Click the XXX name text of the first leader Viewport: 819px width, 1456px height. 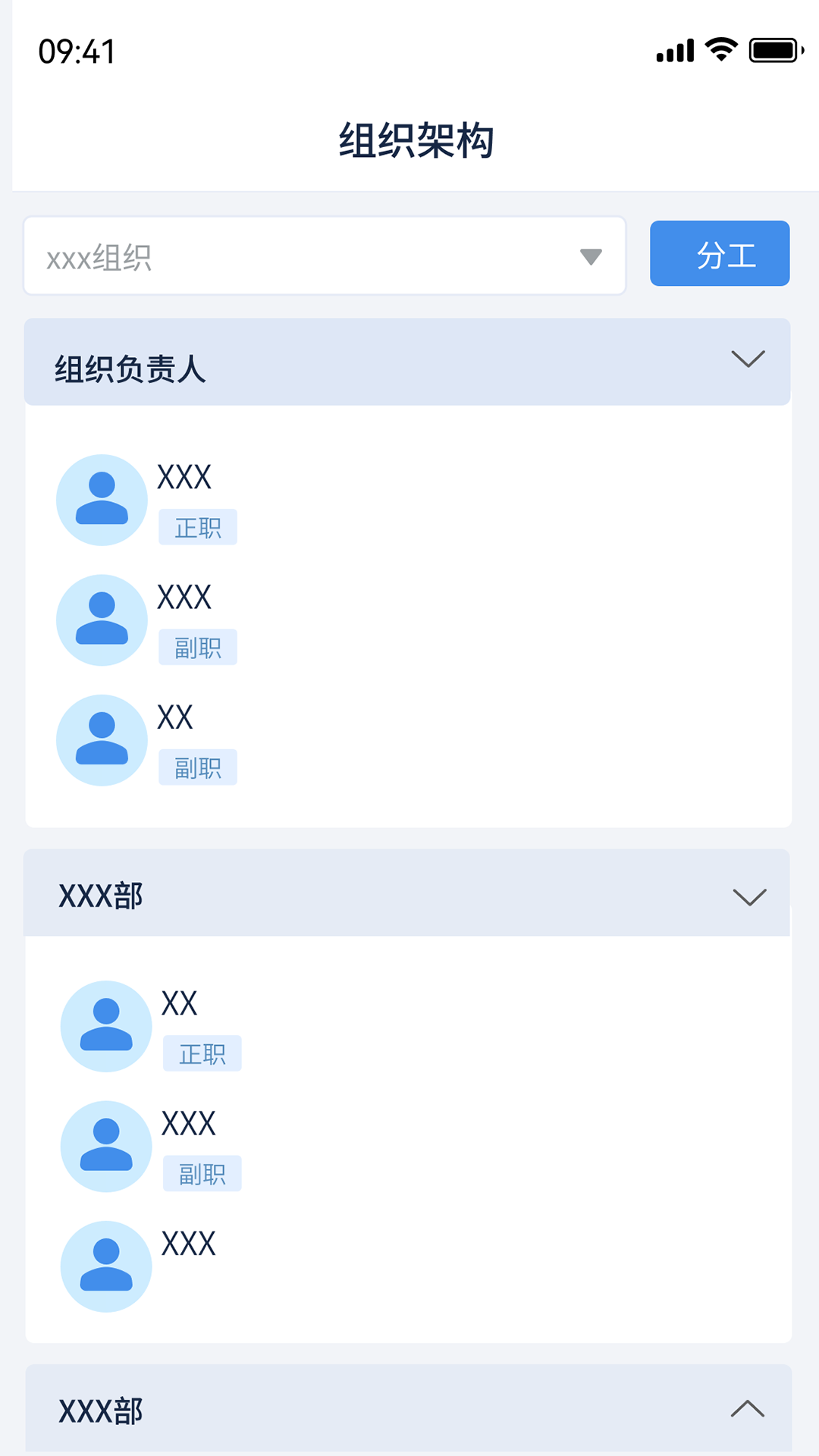(184, 476)
